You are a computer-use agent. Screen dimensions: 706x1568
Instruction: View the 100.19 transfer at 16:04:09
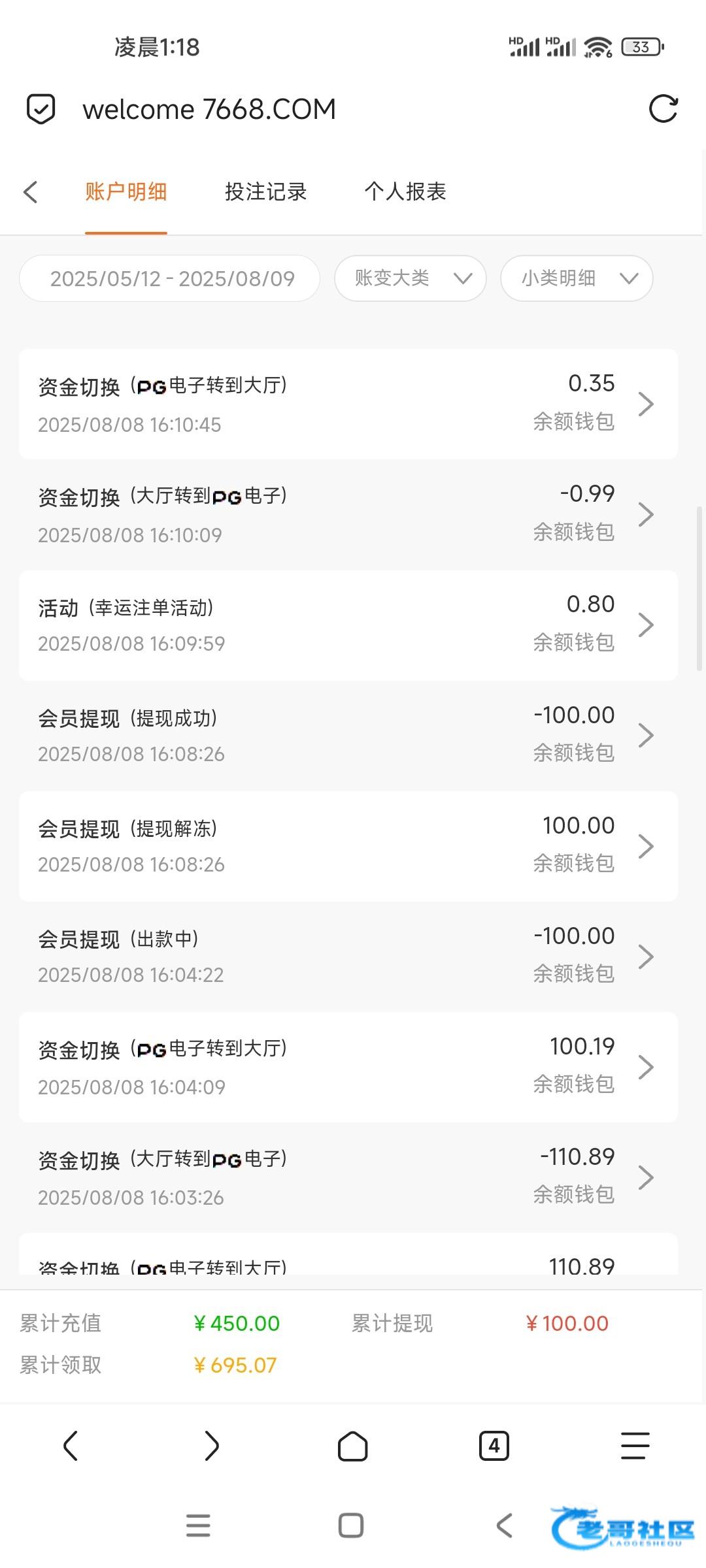tap(348, 1067)
